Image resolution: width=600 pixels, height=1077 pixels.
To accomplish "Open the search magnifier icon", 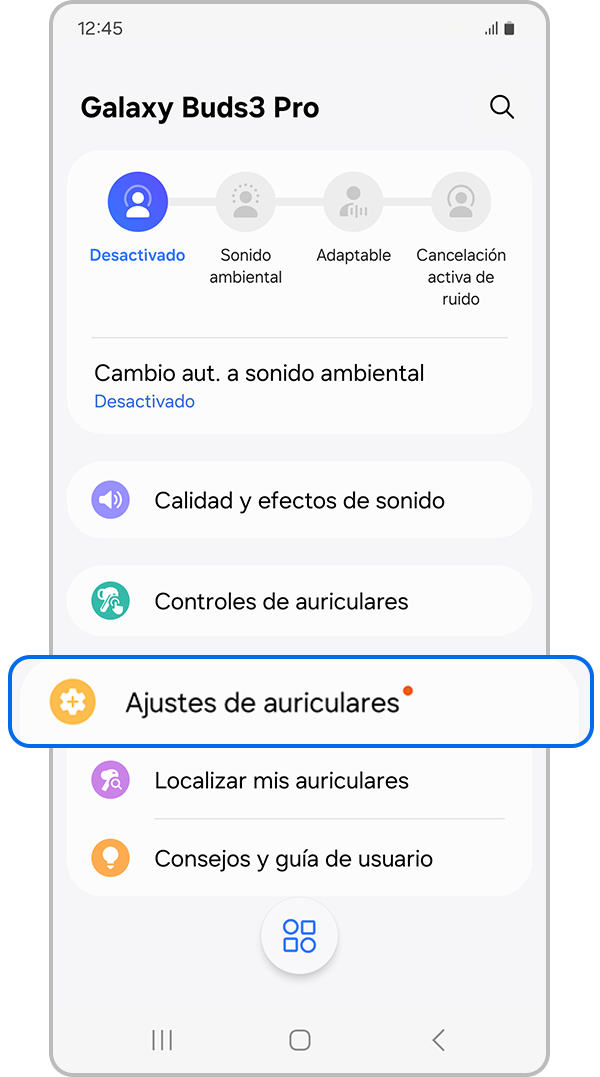I will (x=501, y=107).
